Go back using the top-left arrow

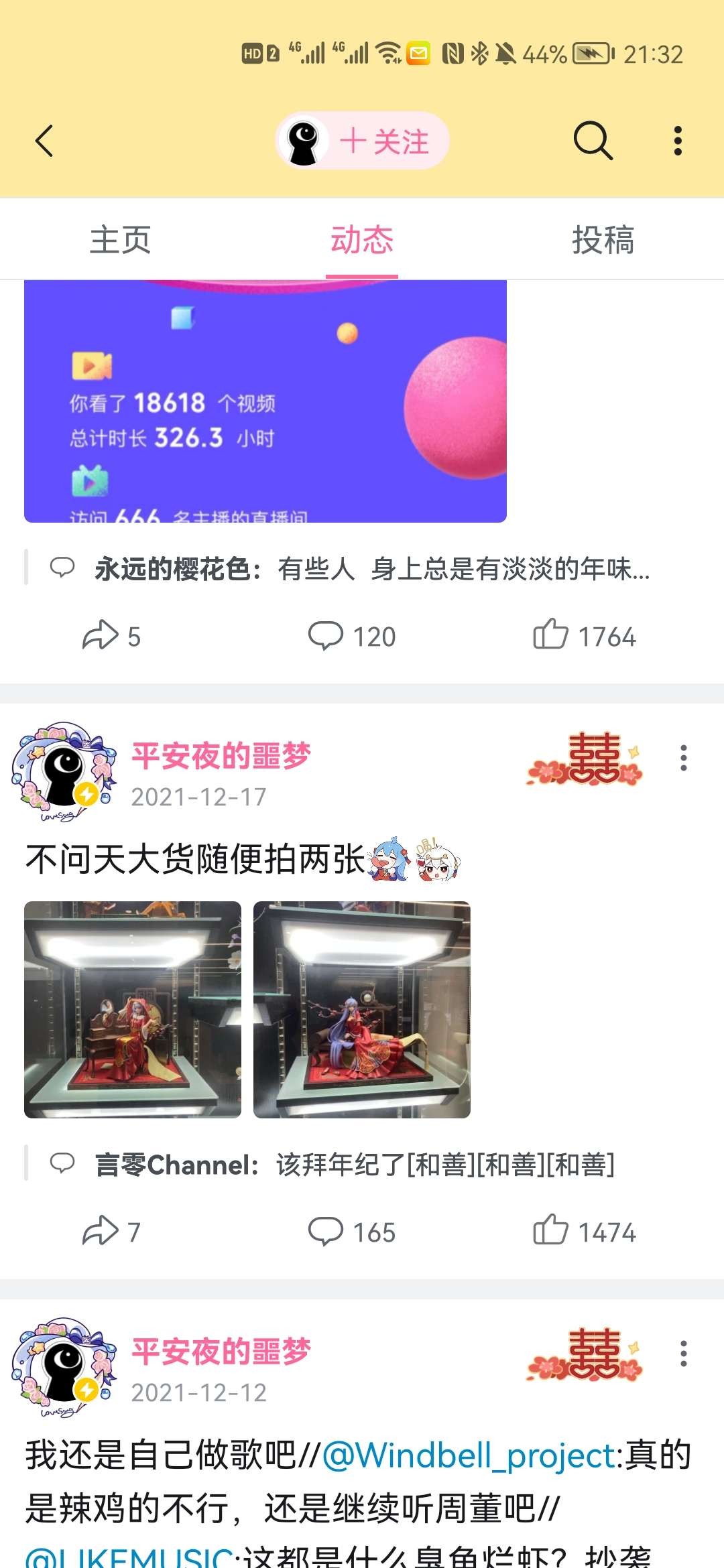pos(44,141)
